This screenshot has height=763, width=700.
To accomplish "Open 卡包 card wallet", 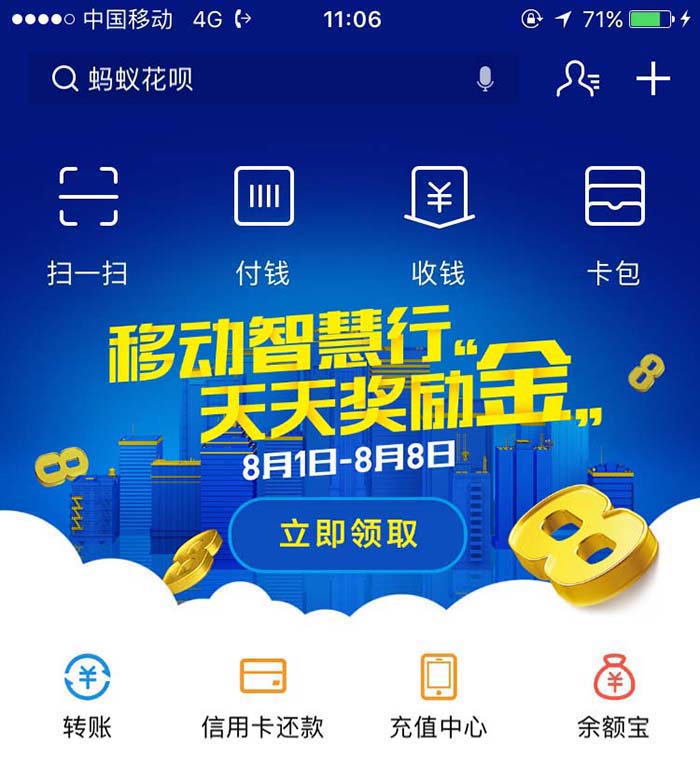I will pos(614,222).
